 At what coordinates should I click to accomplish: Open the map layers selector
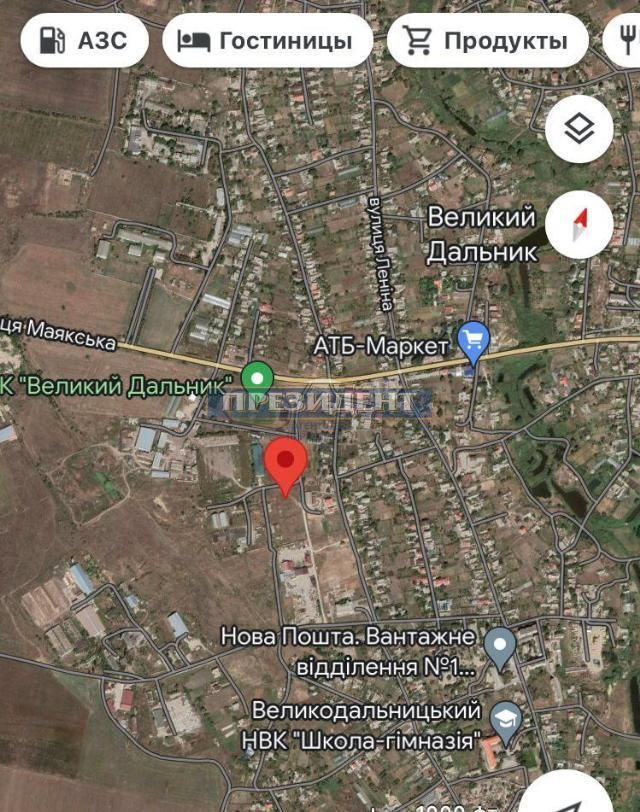(580, 129)
